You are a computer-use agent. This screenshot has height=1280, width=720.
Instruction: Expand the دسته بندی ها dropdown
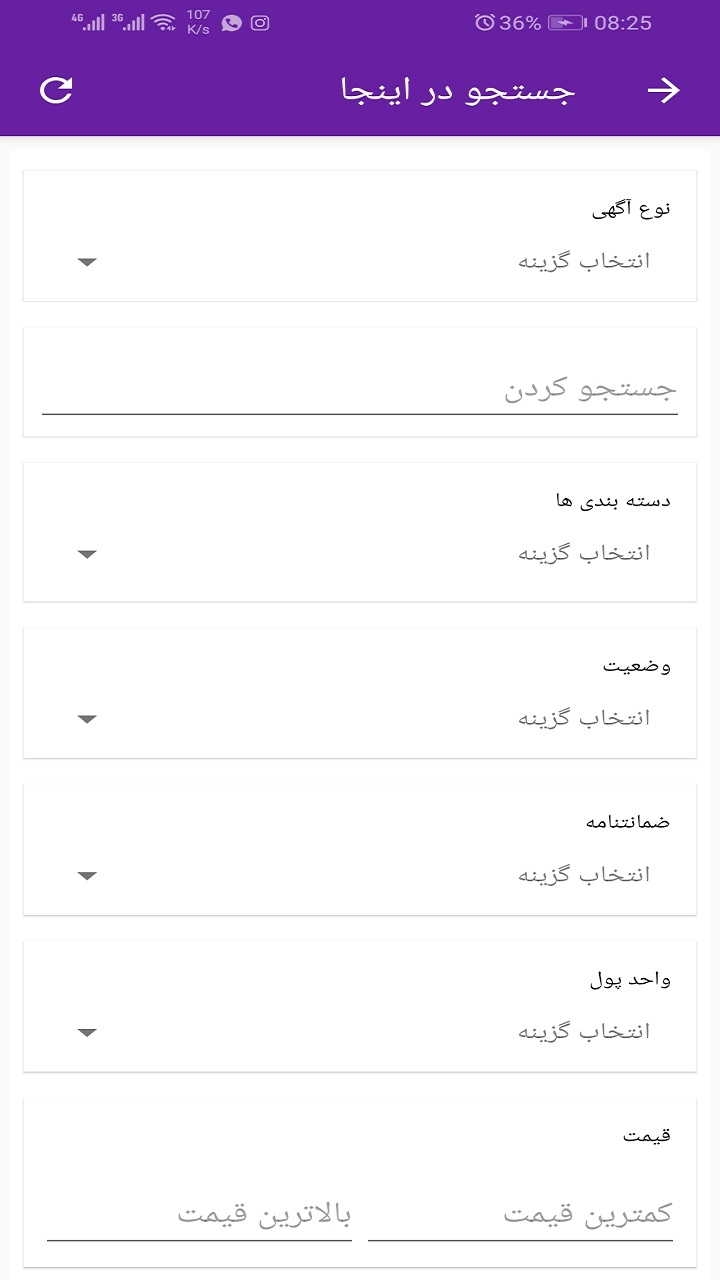coord(87,553)
